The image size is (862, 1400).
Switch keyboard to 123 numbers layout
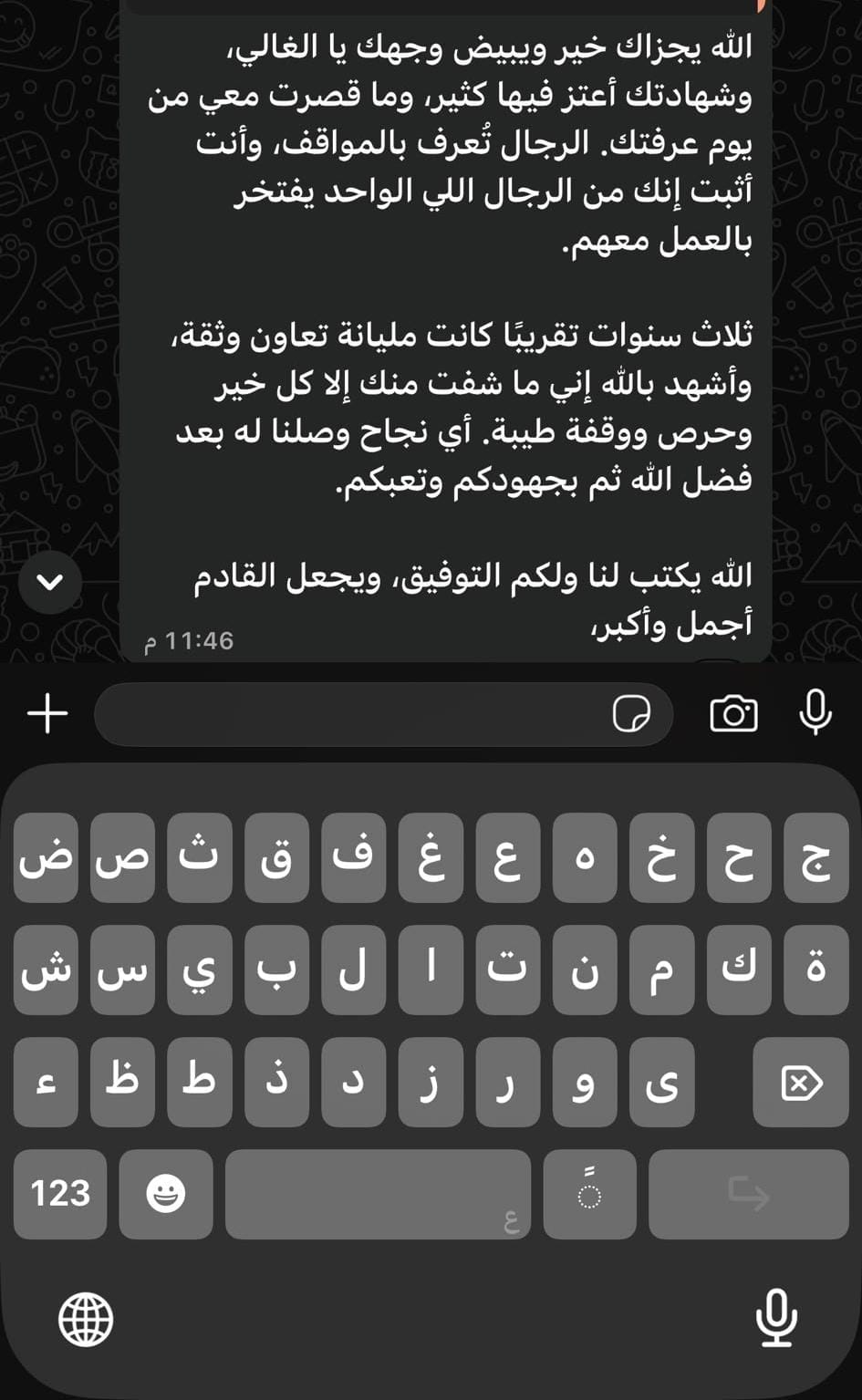coord(60,1194)
